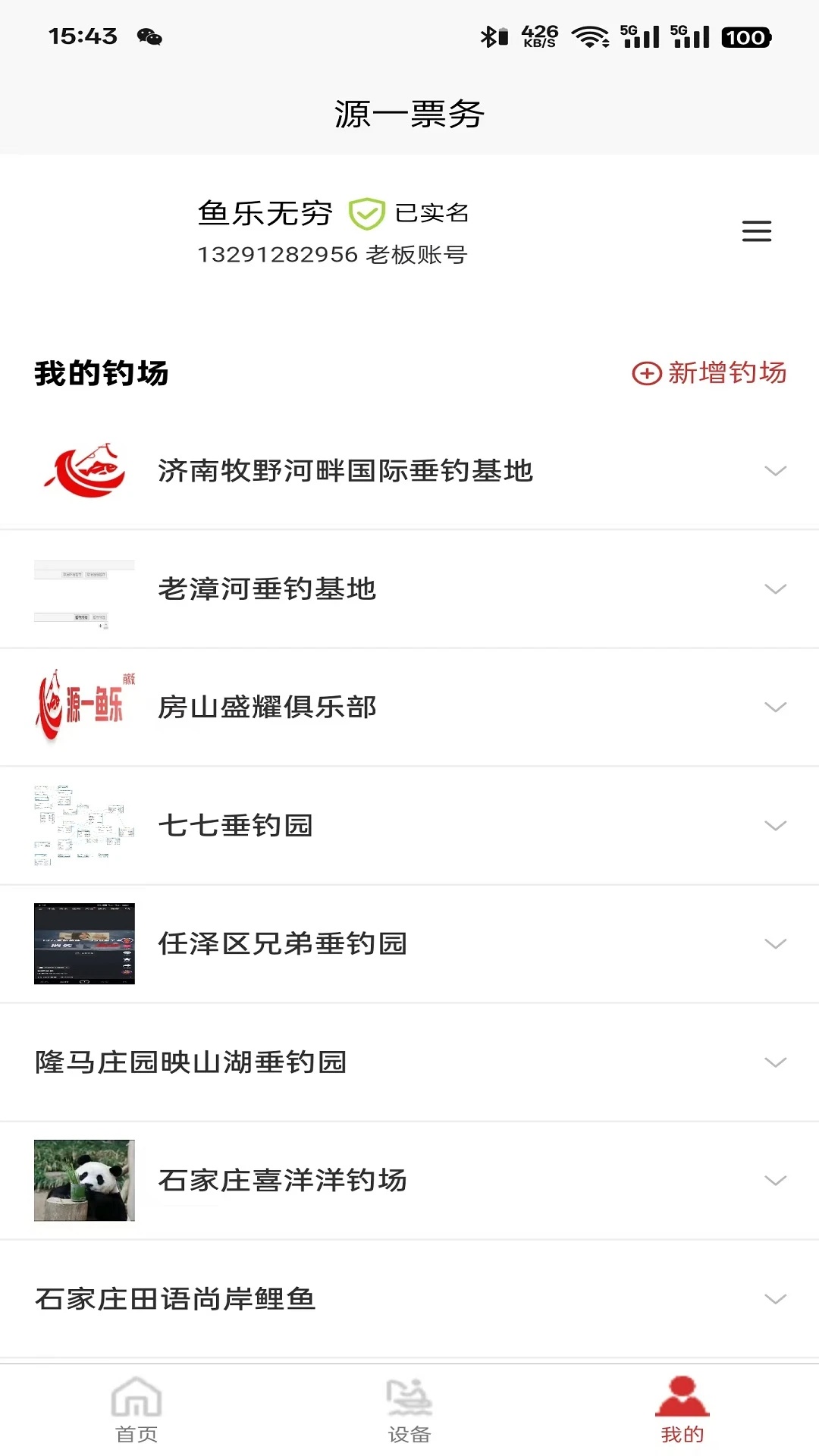Collapse the 石家庄田语尚岸鲤鱼 entry chevron
This screenshot has height=1456, width=819.
coord(775,1298)
